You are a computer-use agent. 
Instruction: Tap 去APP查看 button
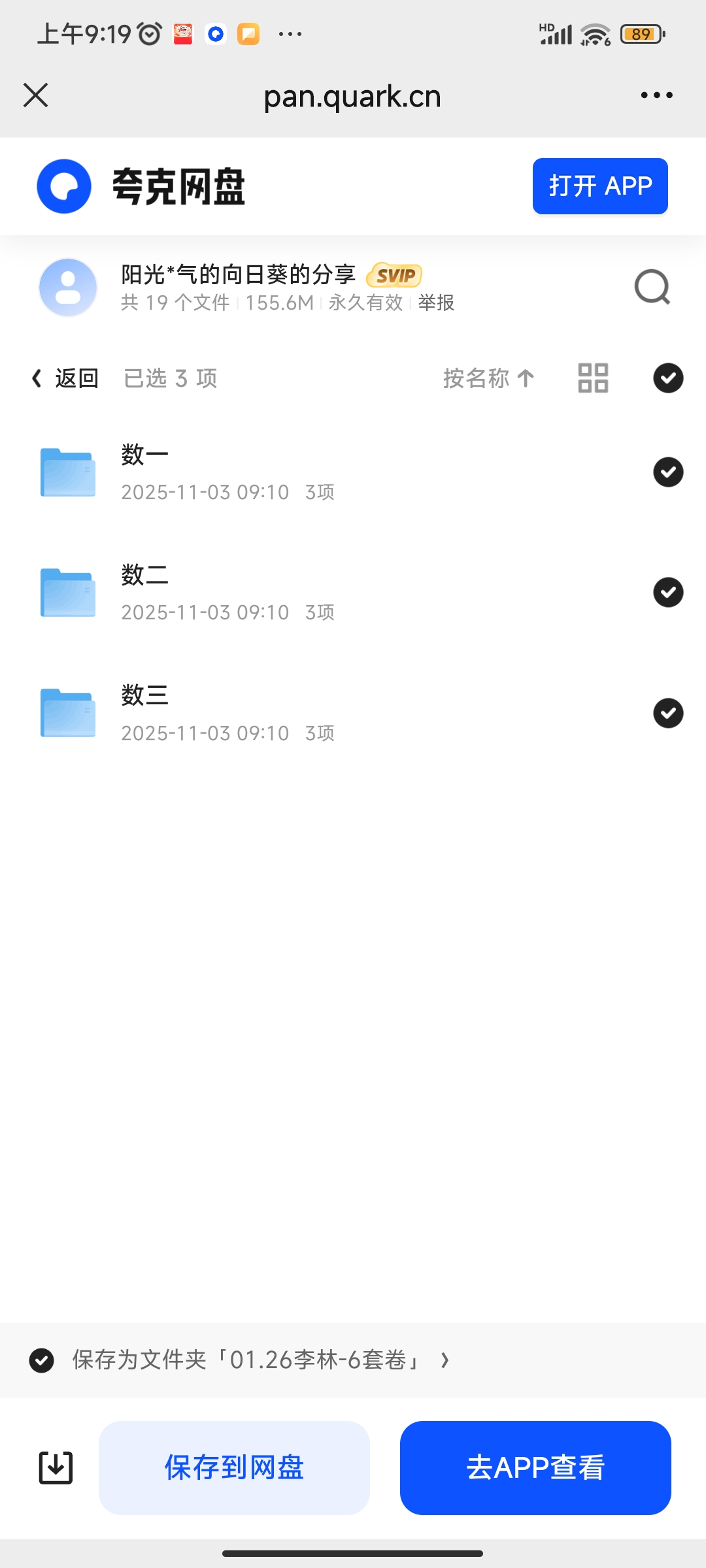tap(535, 1468)
